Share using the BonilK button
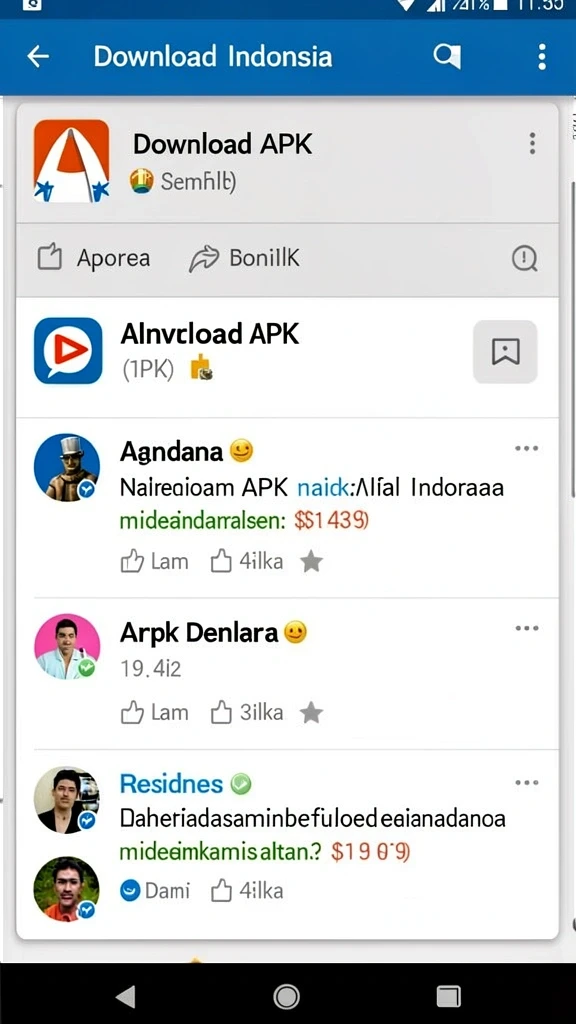 244,259
